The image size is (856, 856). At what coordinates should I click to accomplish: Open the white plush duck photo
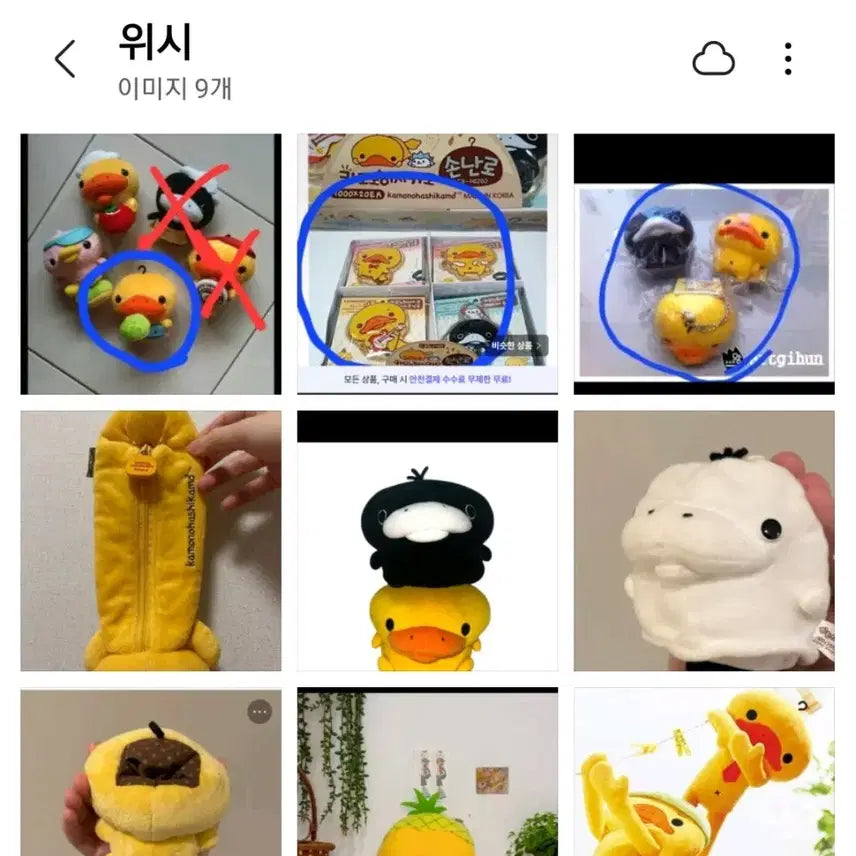704,540
